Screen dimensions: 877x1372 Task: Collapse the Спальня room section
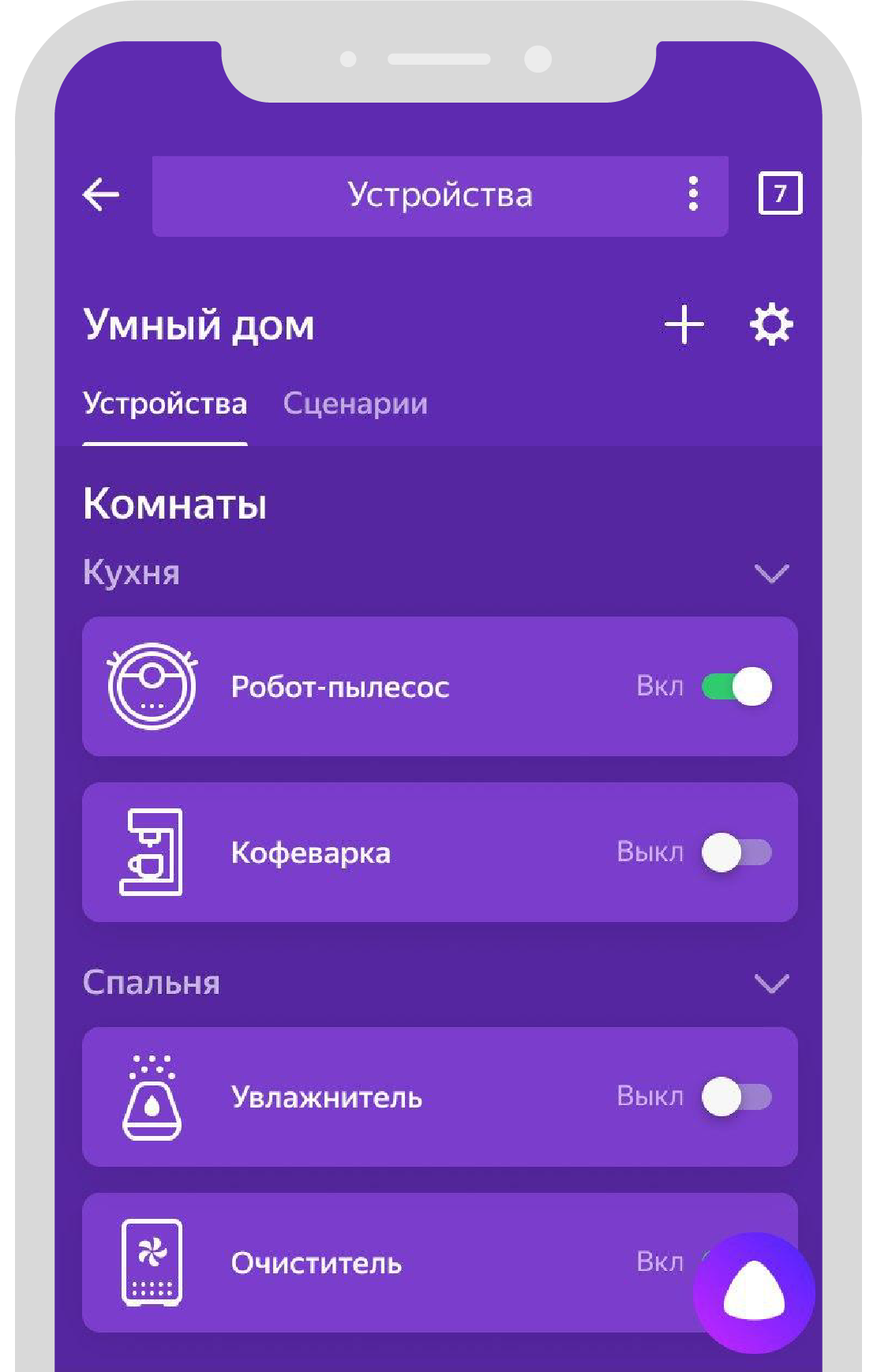coord(771,984)
